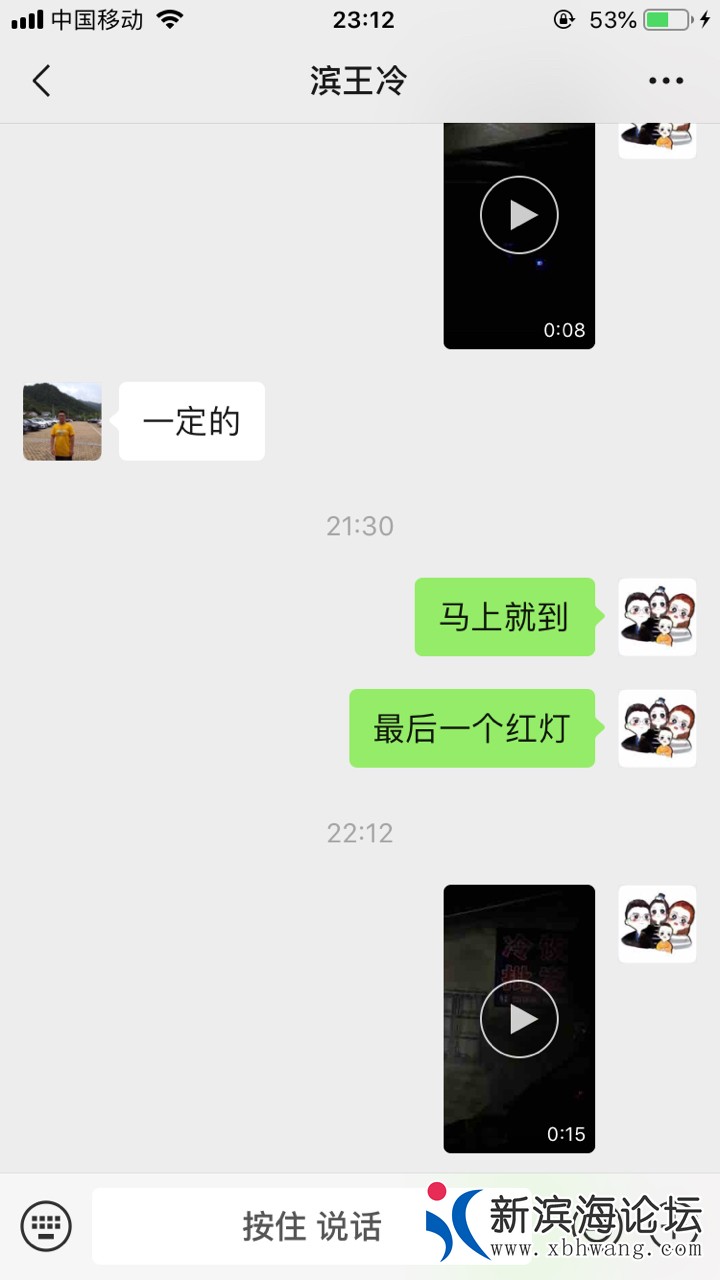Play the 0:15 video message
Image resolution: width=720 pixels, height=1280 pixels.
point(519,1019)
